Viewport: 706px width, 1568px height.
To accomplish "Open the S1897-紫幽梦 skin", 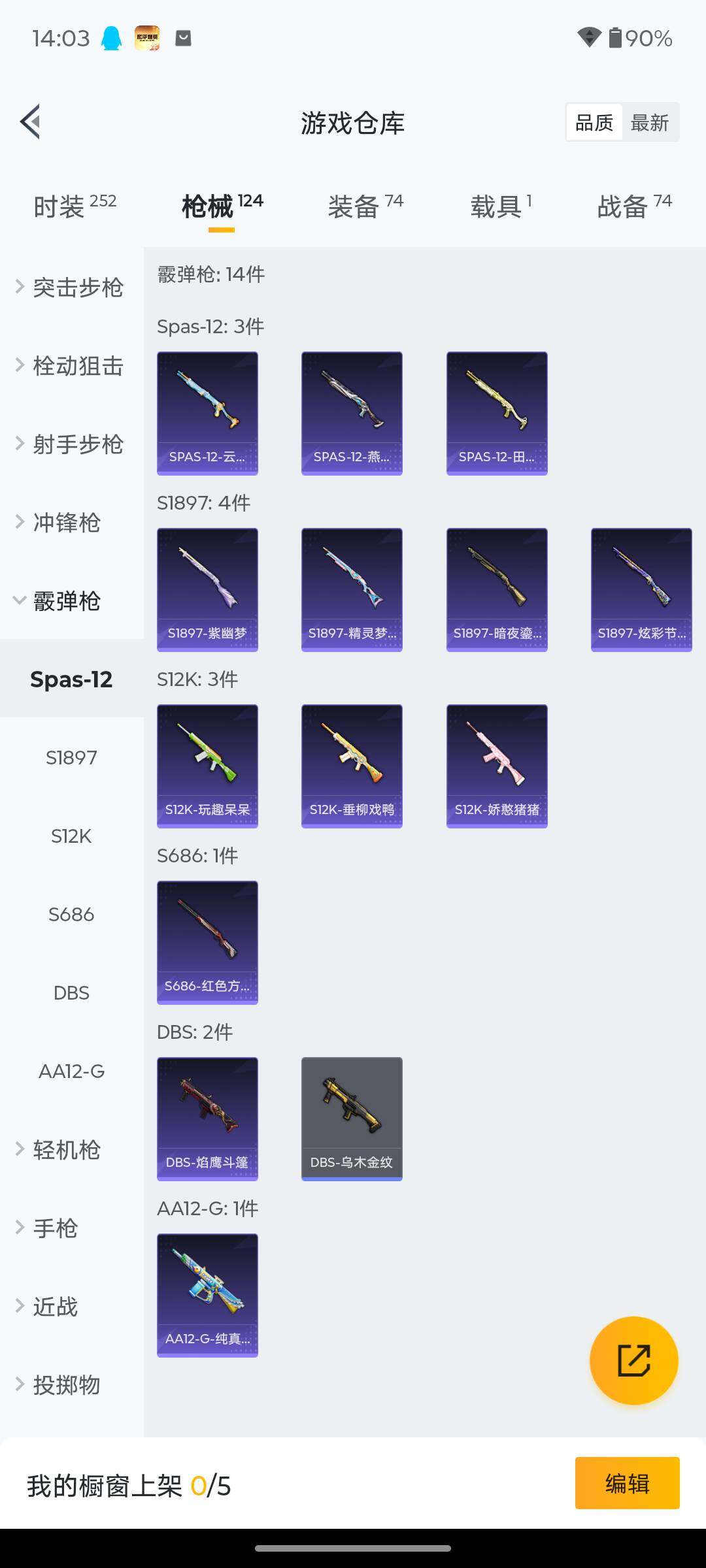I will [x=207, y=589].
